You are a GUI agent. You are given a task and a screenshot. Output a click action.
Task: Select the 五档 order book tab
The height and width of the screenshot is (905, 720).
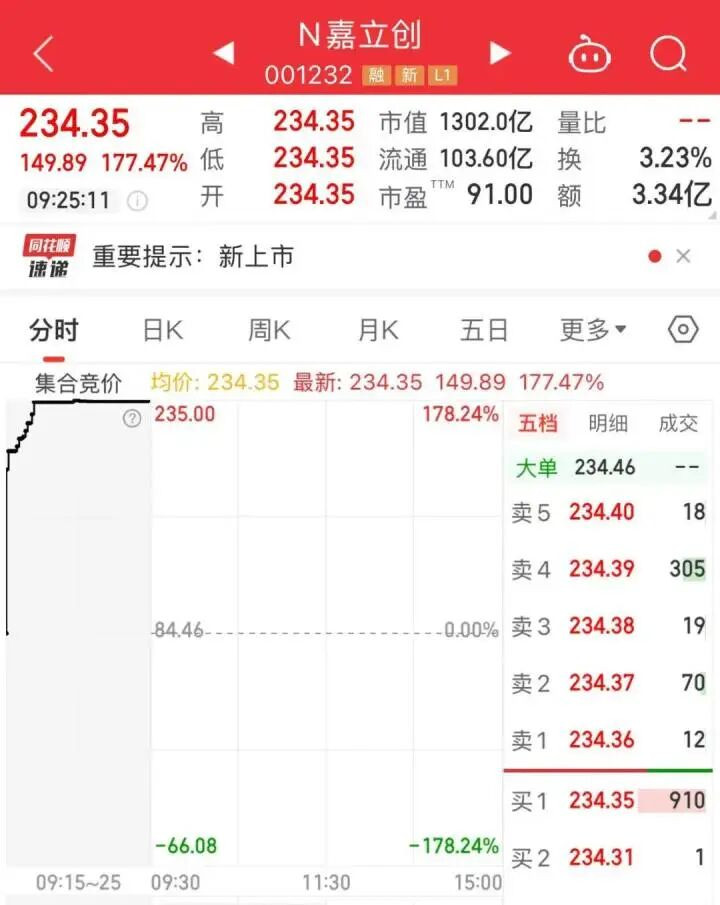coord(538,424)
